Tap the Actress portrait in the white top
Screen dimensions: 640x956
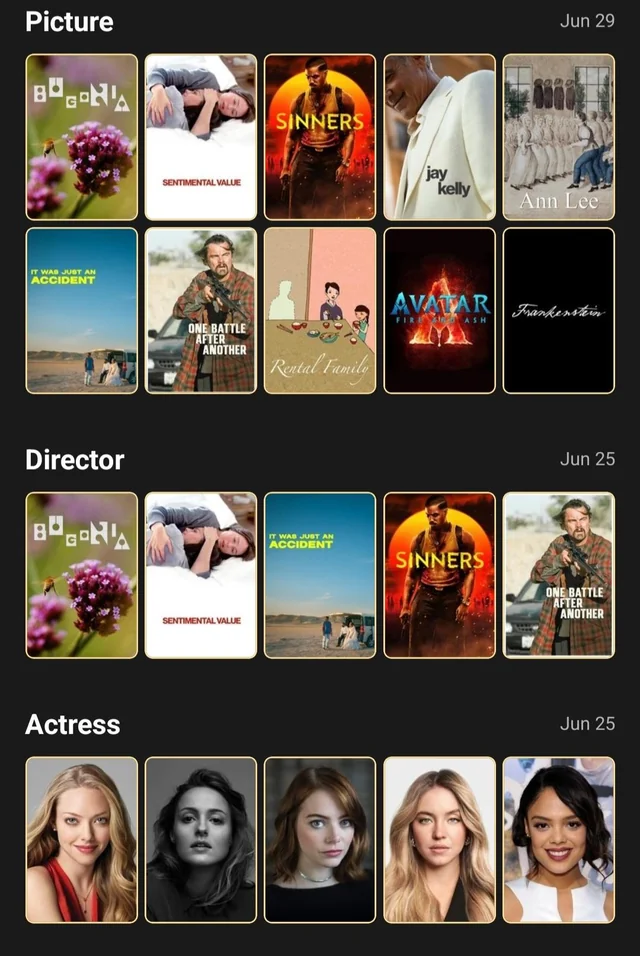(558, 839)
